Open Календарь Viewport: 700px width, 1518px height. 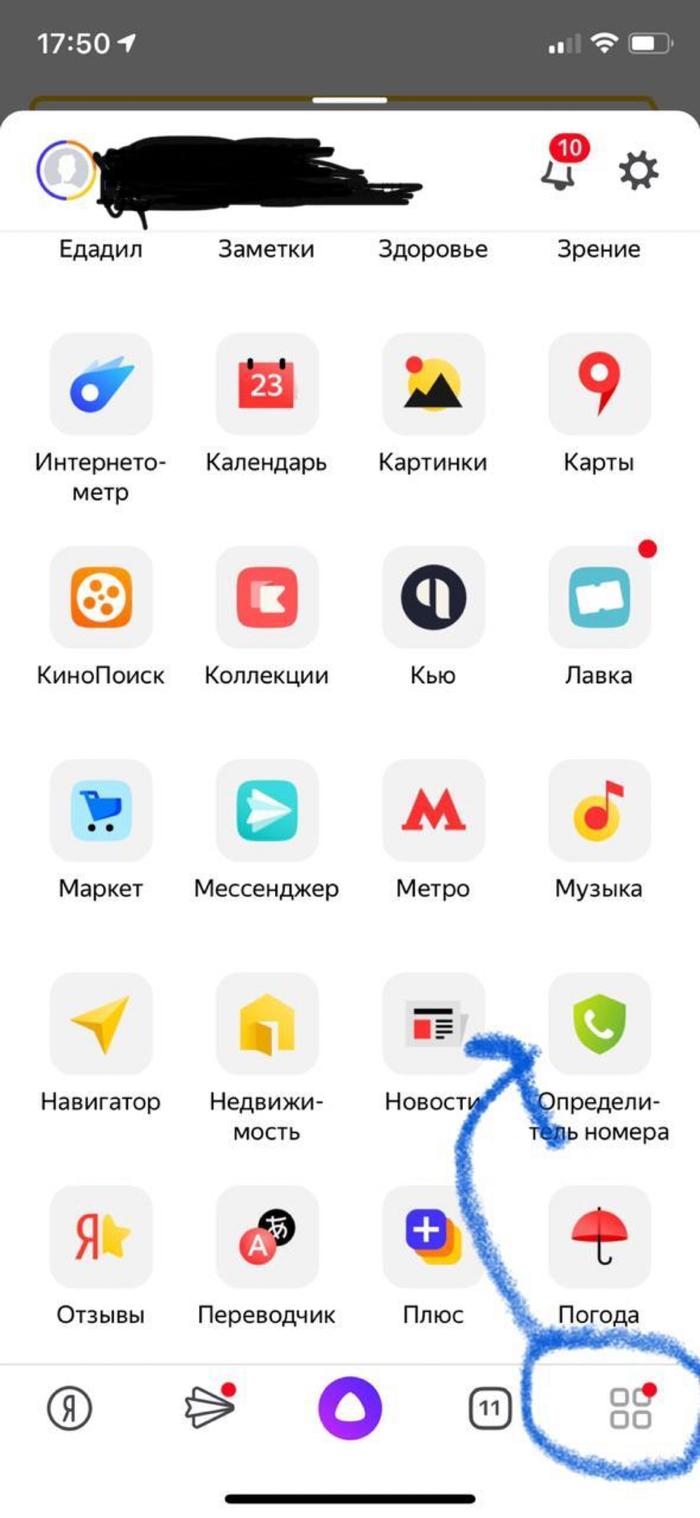[x=267, y=384]
